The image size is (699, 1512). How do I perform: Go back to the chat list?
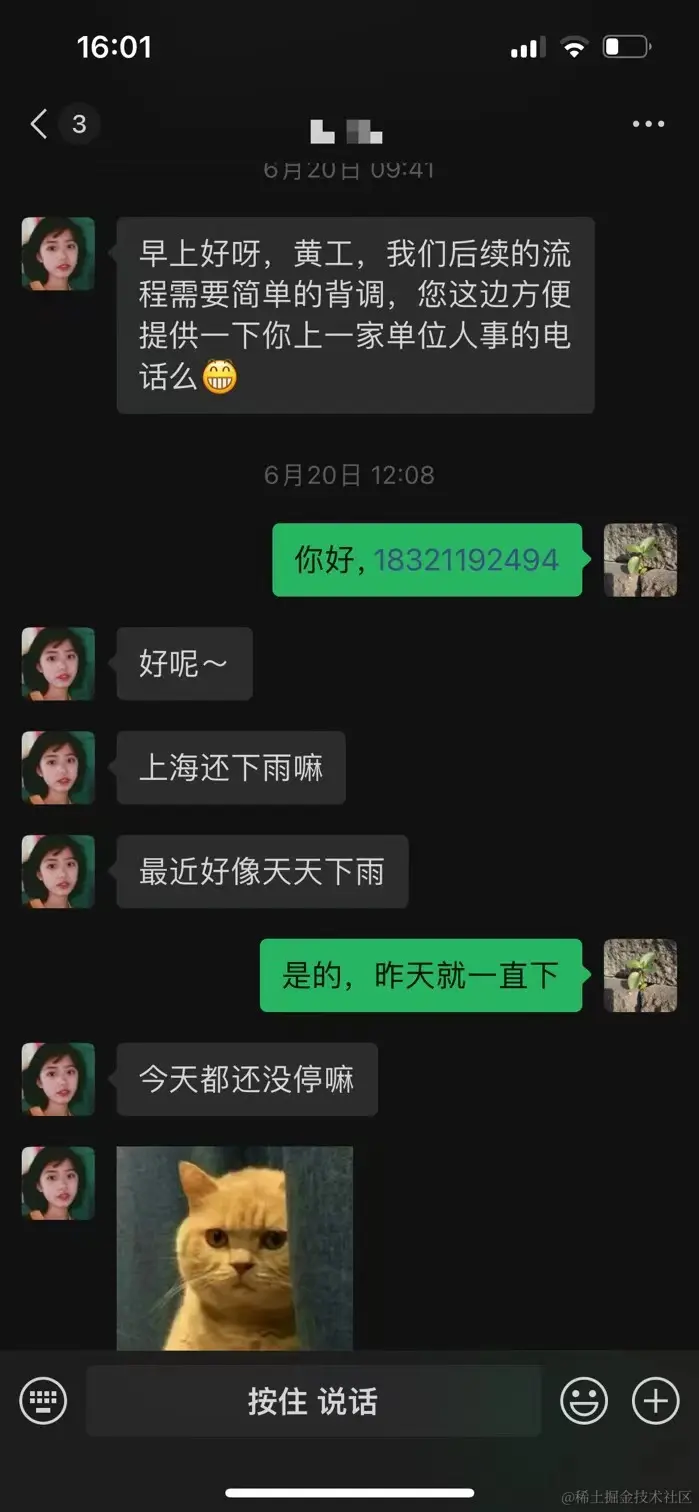[x=40, y=124]
